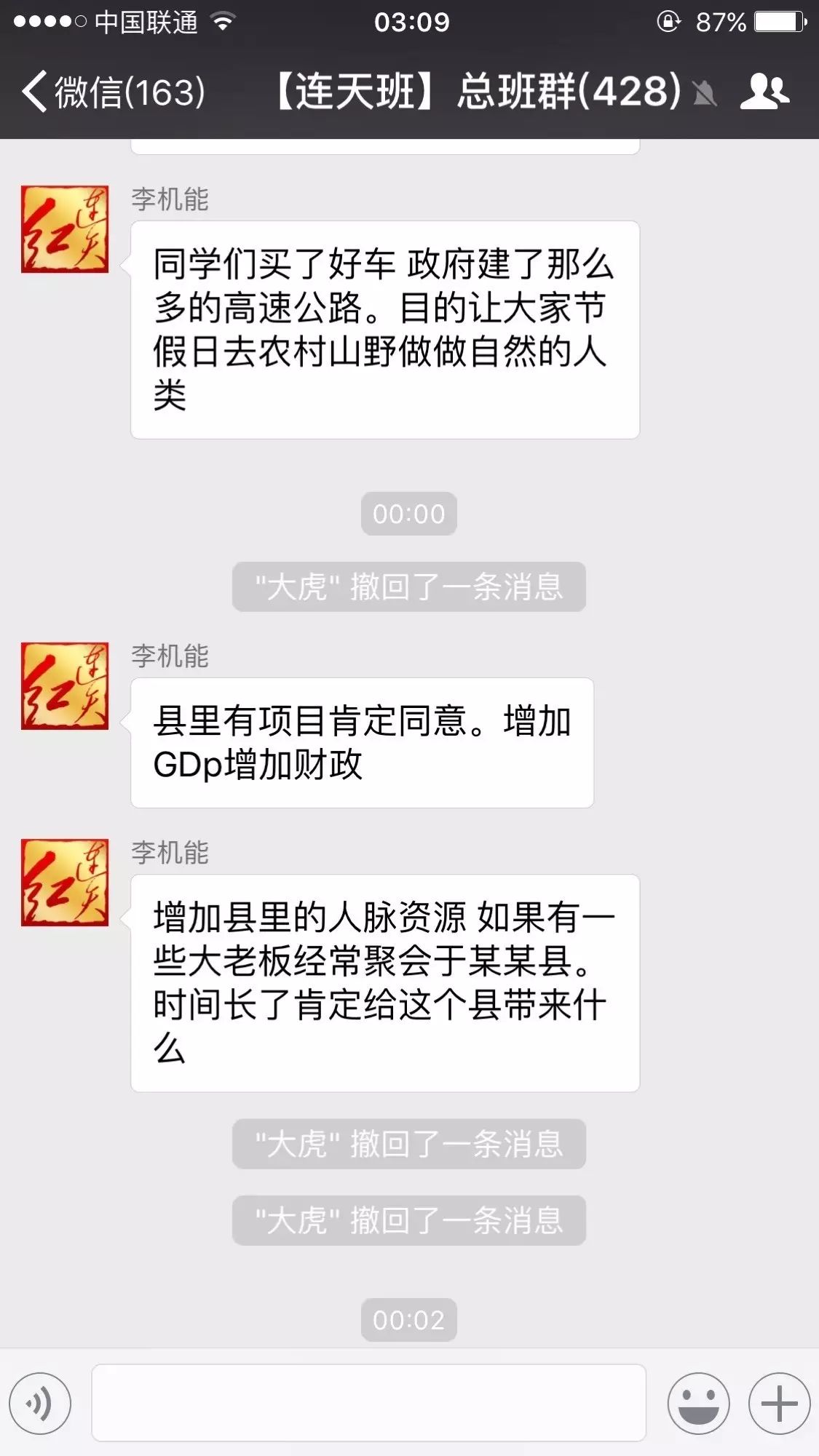The width and height of the screenshot is (819, 1456).
Task: Tap 李机能's avatar beside the GDp message
Action: (65, 685)
